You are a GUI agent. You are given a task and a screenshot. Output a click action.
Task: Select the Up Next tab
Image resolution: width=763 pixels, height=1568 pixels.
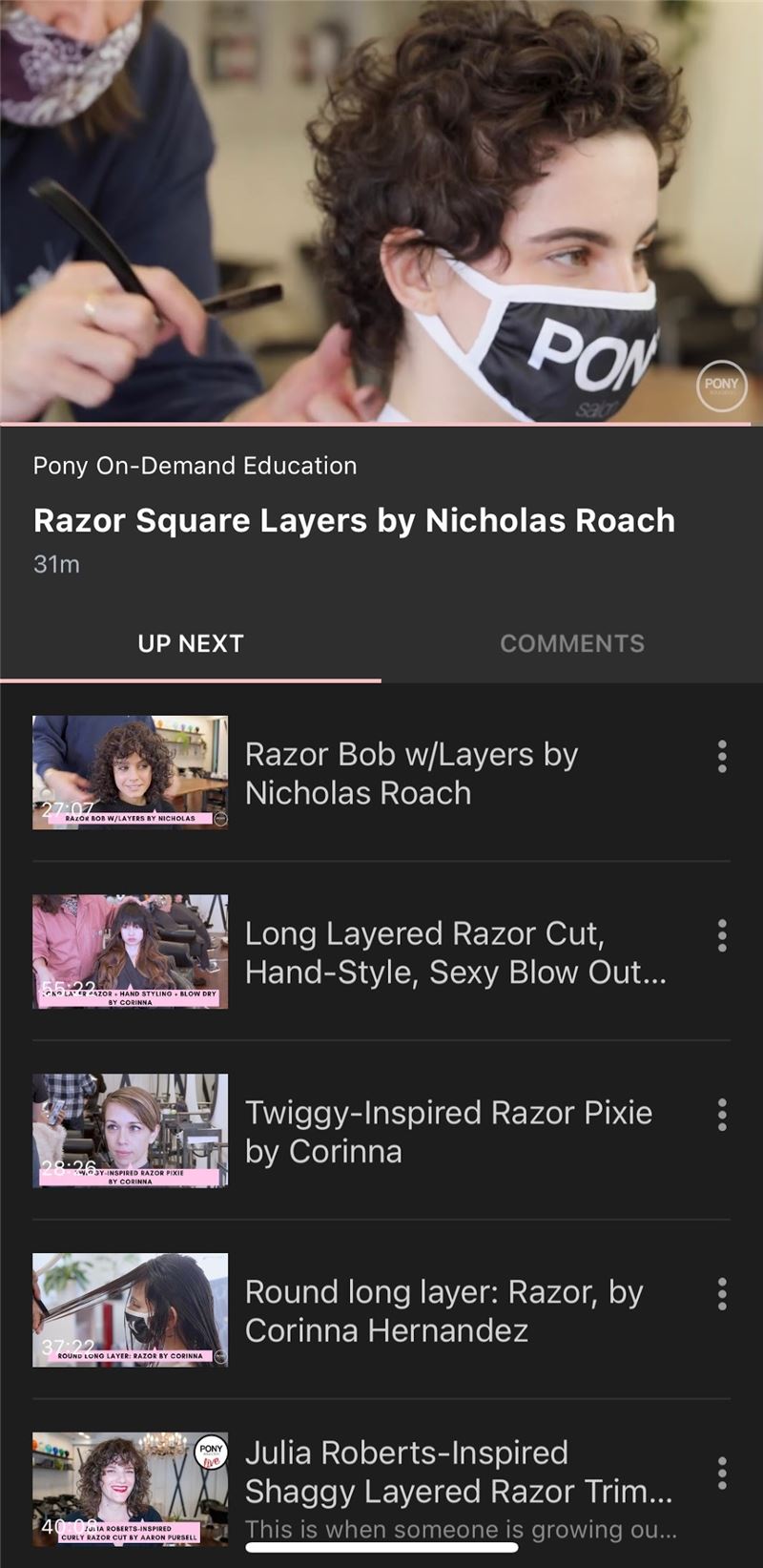pos(191,644)
